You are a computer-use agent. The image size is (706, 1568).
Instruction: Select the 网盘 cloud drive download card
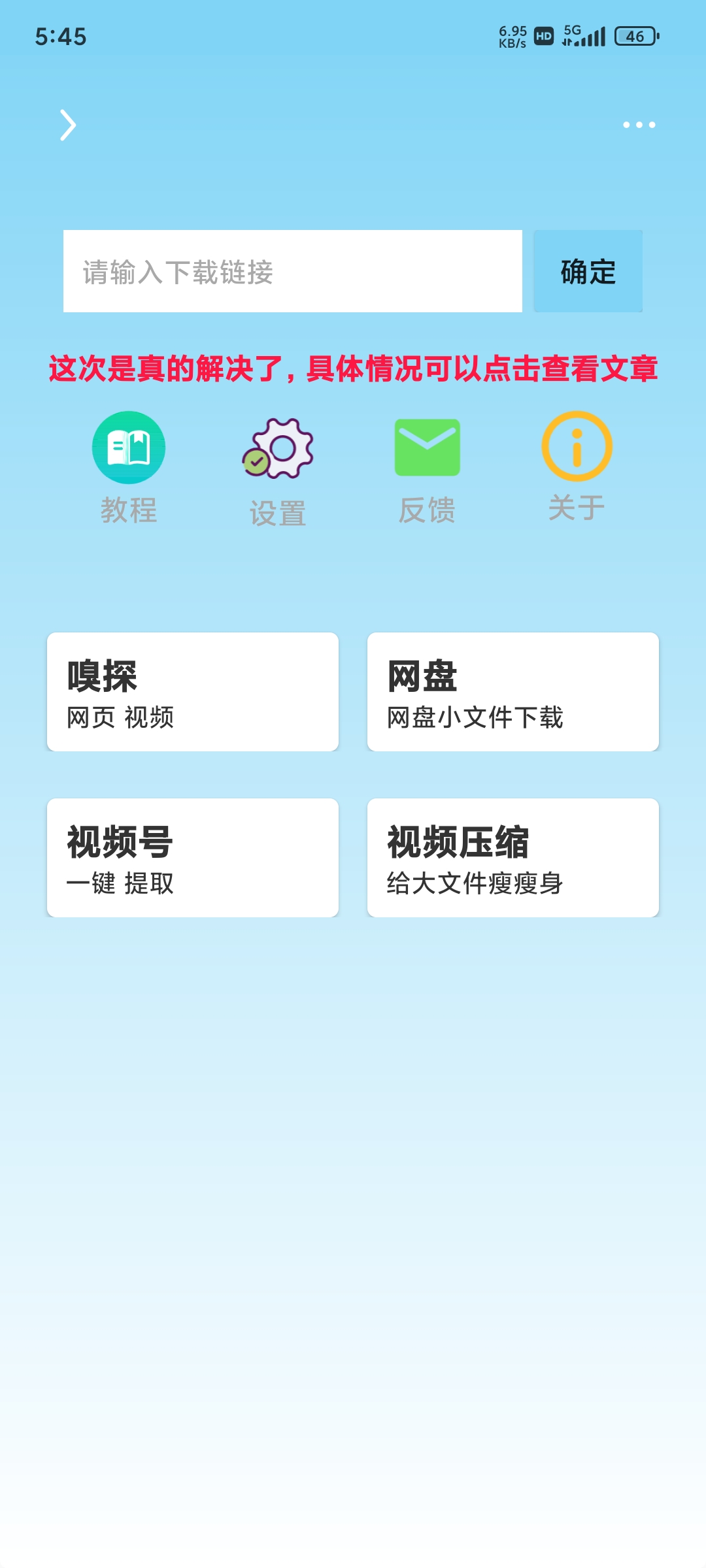click(513, 691)
